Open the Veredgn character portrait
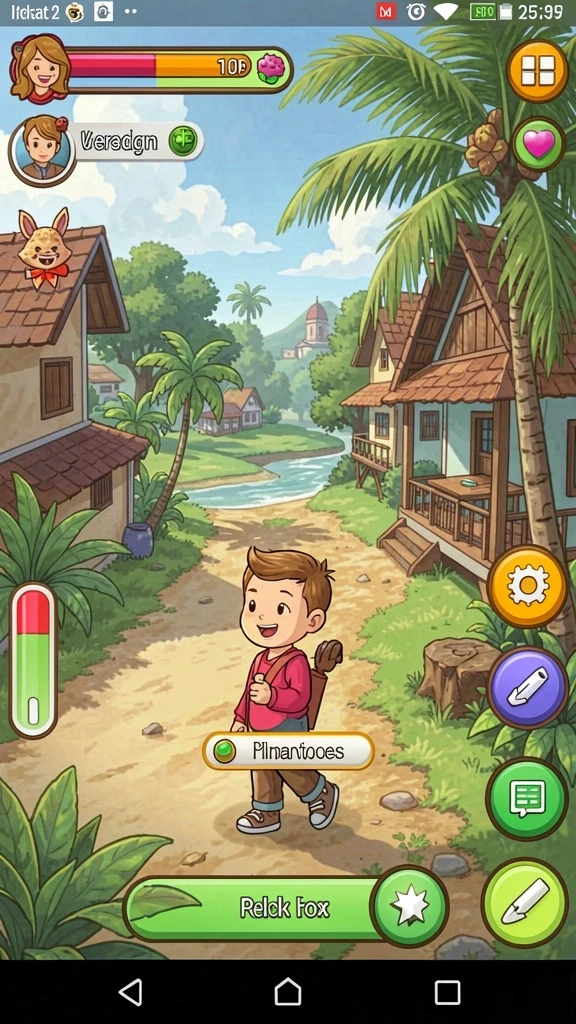This screenshot has width=576, height=1024. [42, 150]
